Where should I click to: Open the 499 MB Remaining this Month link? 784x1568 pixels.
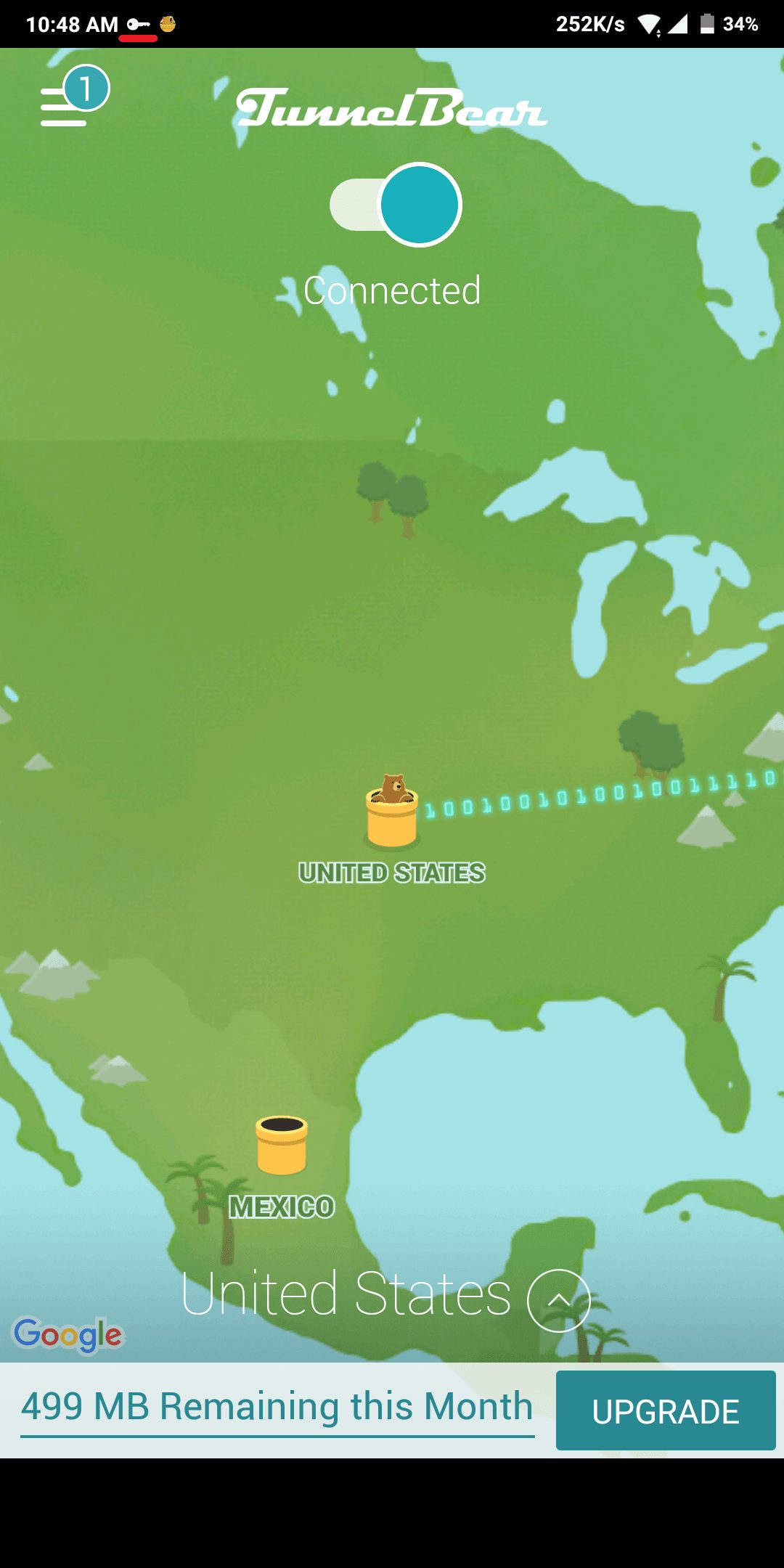tap(277, 1407)
